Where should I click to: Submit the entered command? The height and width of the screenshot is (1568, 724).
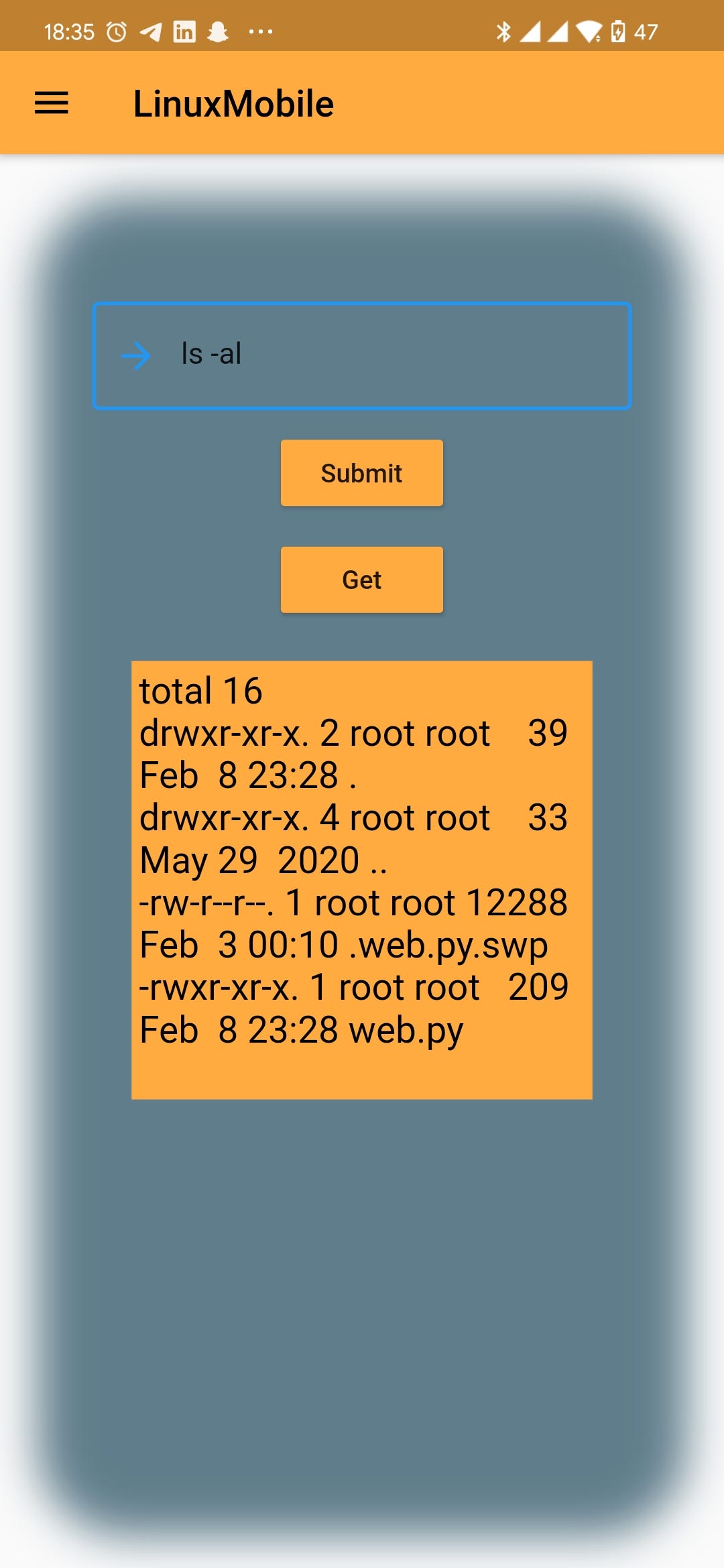coord(362,473)
